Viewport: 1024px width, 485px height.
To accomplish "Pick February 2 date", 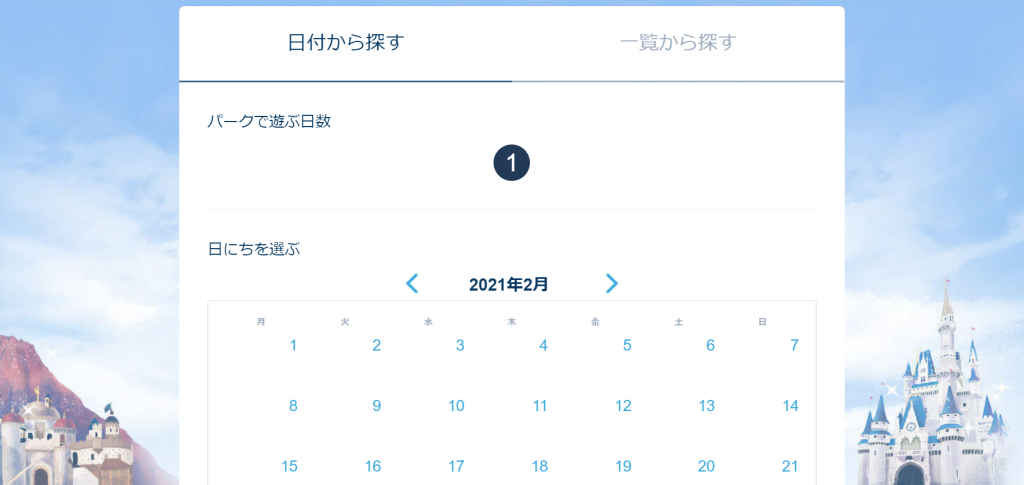I will (376, 346).
